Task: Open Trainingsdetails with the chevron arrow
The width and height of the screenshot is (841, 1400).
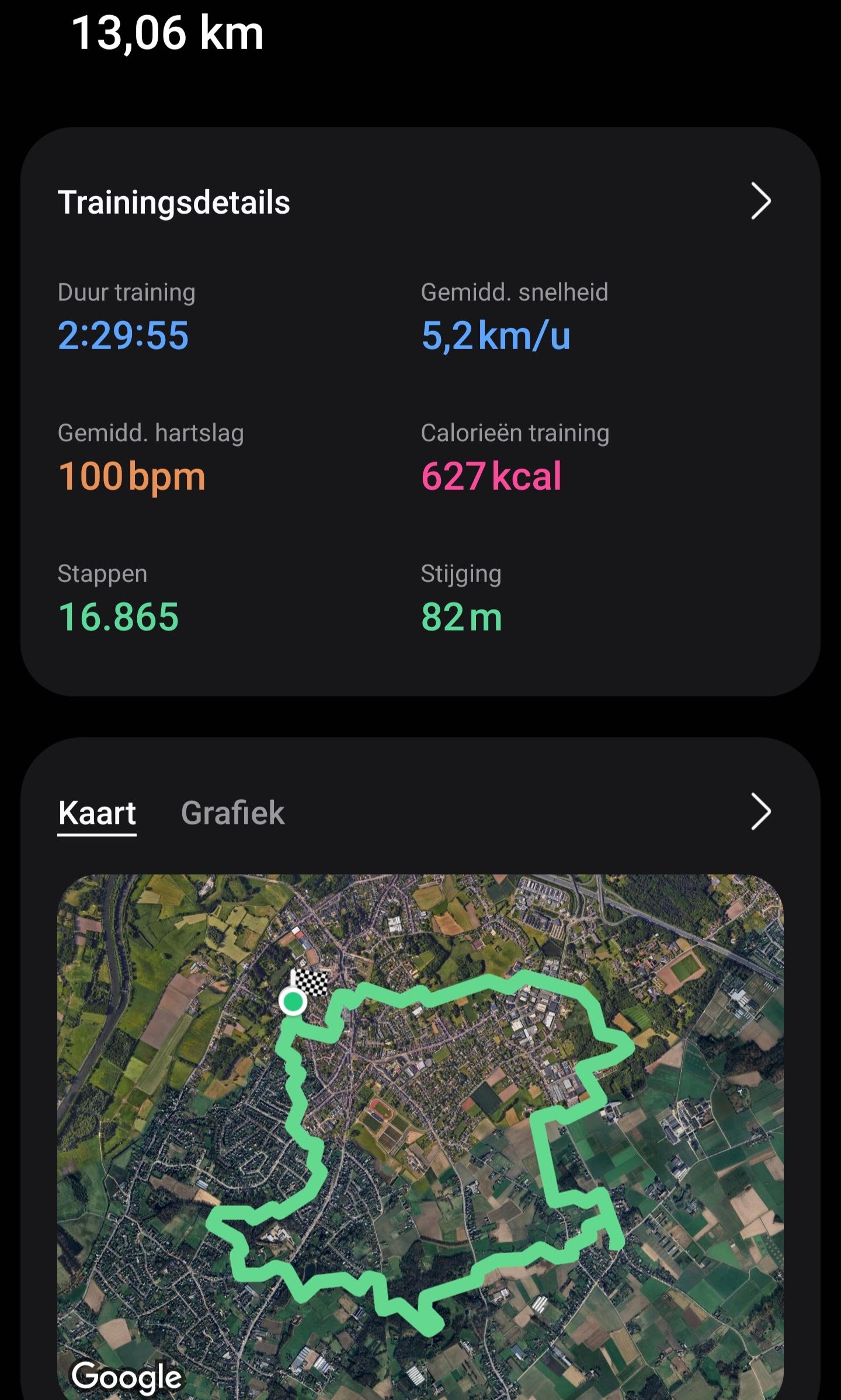Action: point(760,201)
